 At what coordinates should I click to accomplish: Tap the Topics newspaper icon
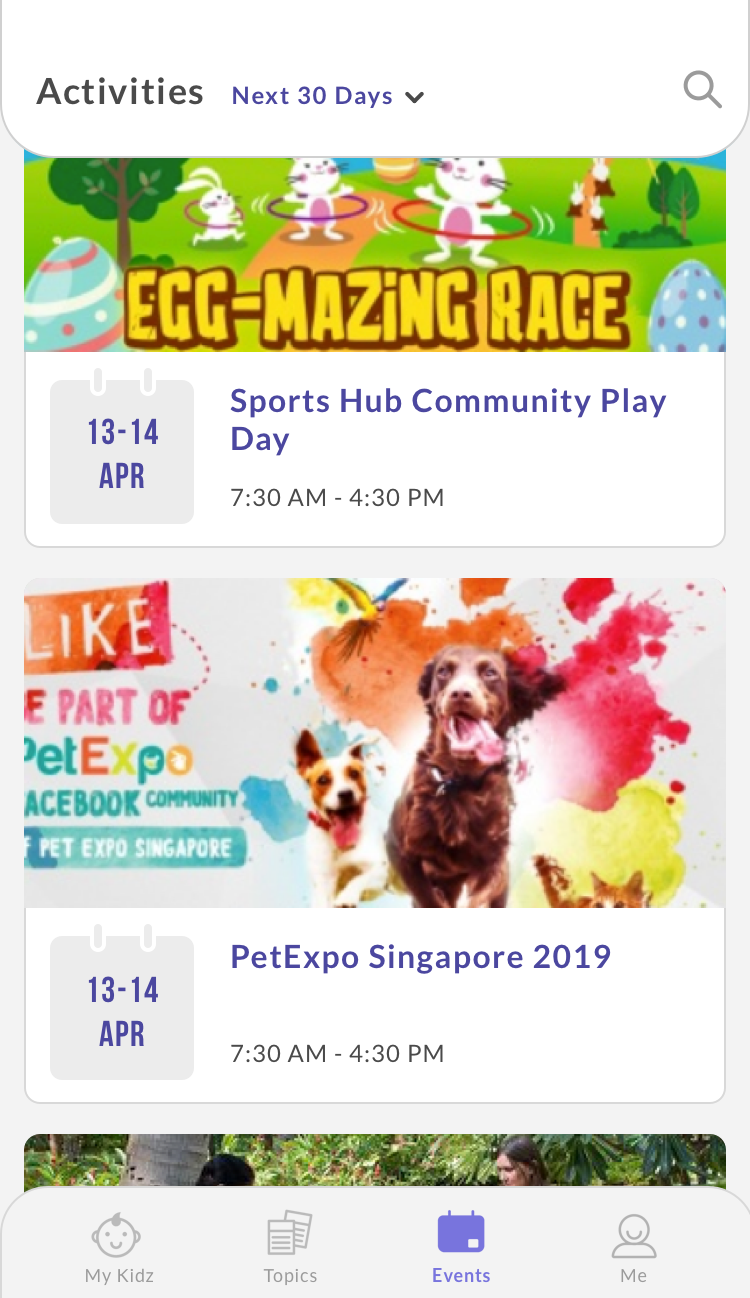point(289,1234)
